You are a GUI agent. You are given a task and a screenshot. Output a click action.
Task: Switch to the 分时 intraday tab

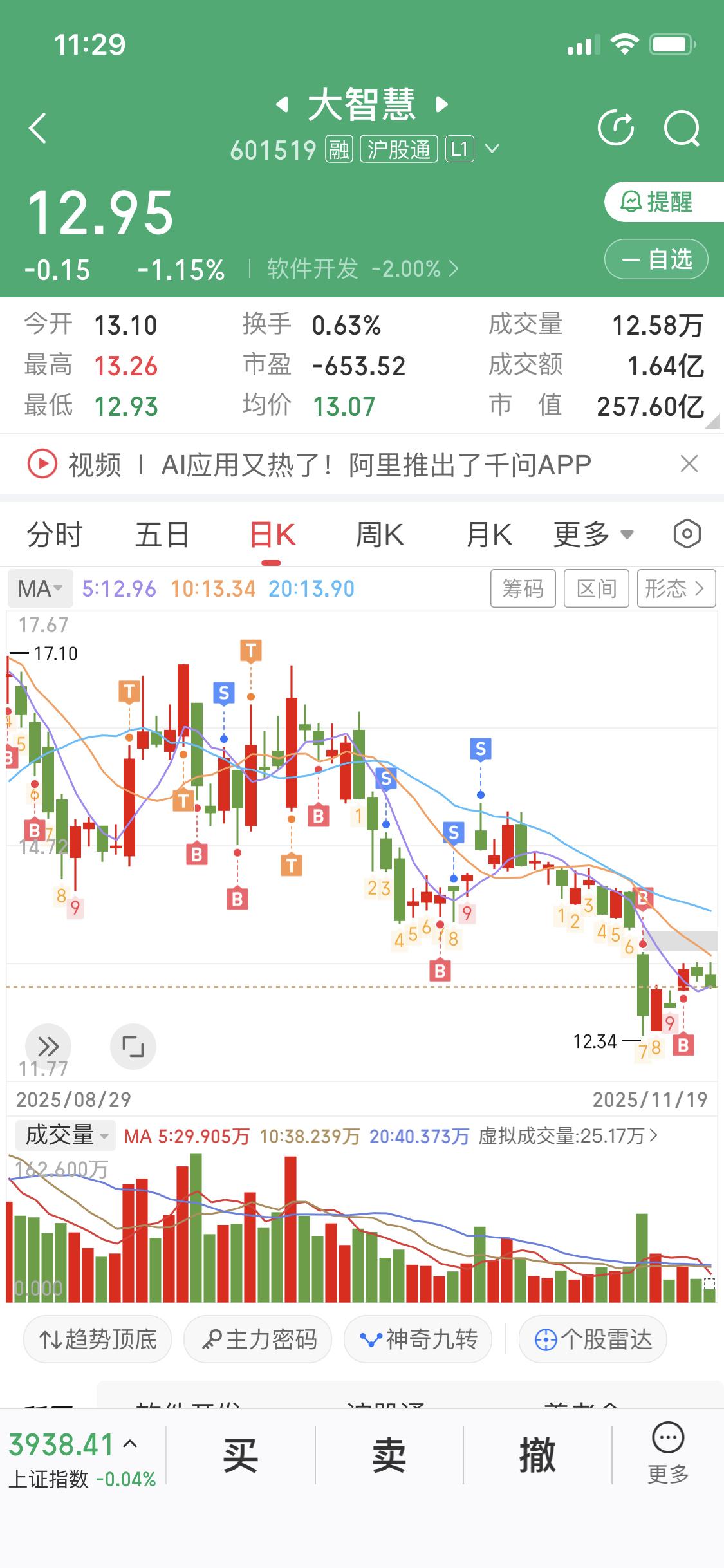point(55,534)
